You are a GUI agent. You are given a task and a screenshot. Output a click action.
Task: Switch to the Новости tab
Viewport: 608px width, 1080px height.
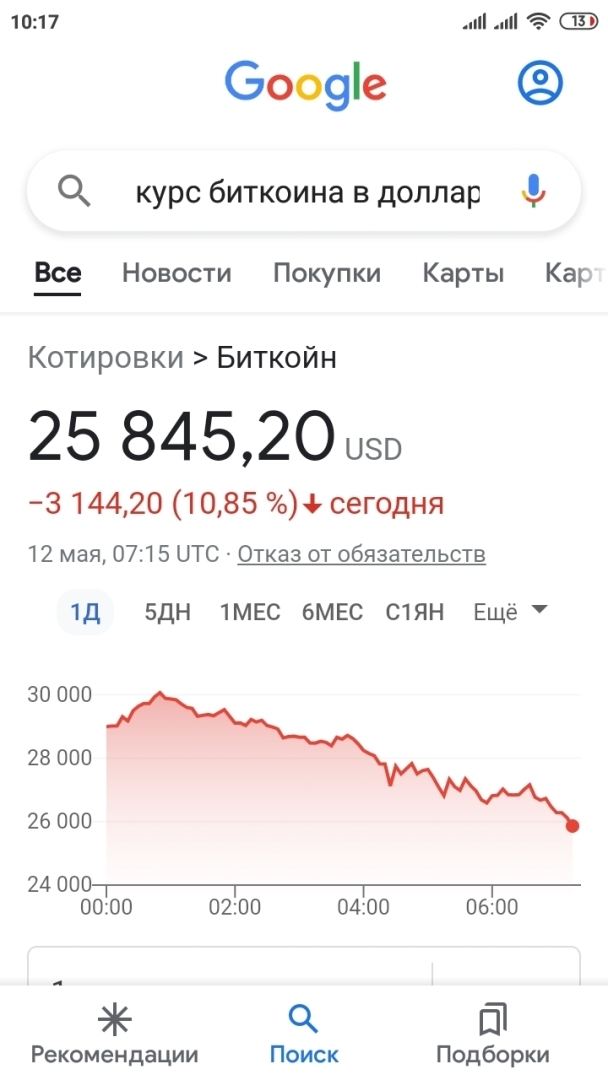point(176,273)
